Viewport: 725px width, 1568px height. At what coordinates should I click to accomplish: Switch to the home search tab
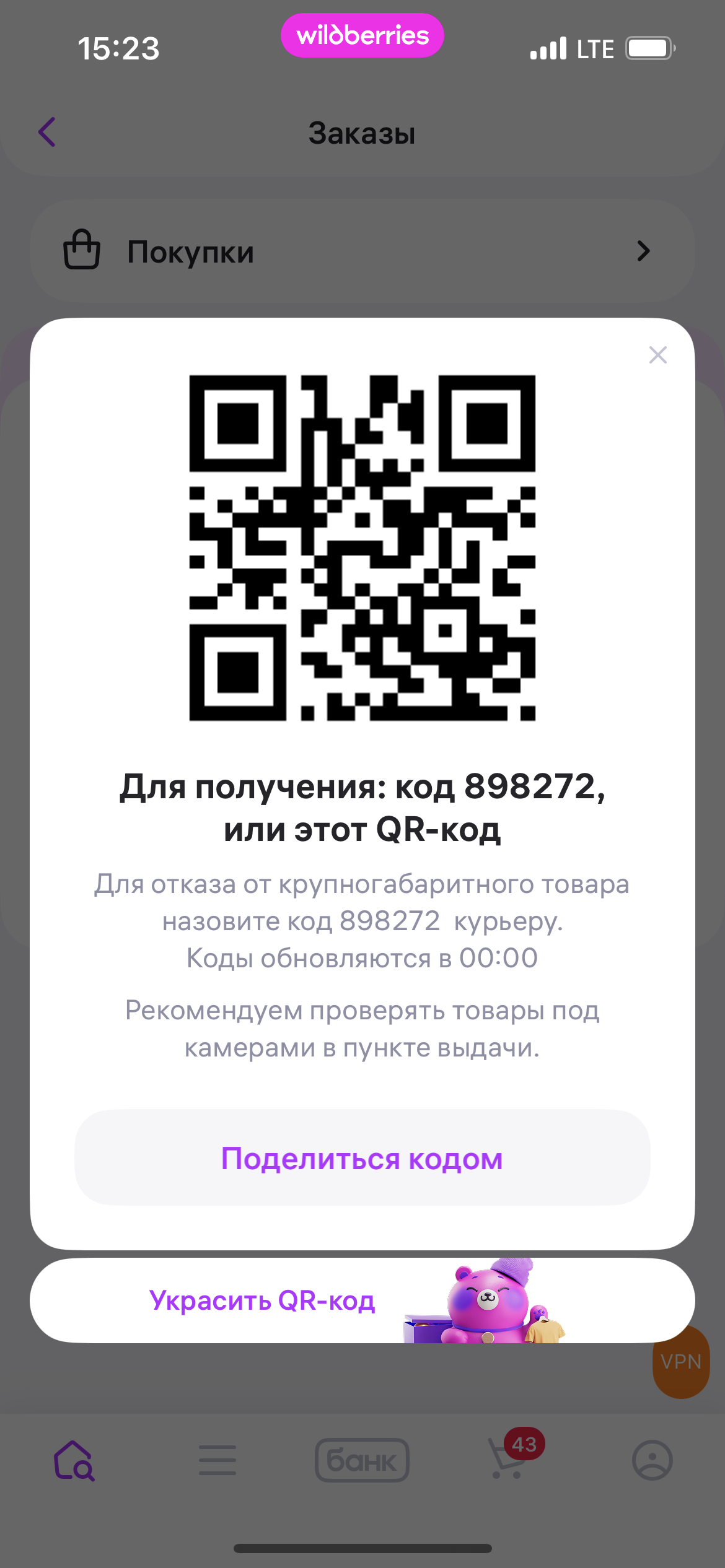[x=74, y=1460]
